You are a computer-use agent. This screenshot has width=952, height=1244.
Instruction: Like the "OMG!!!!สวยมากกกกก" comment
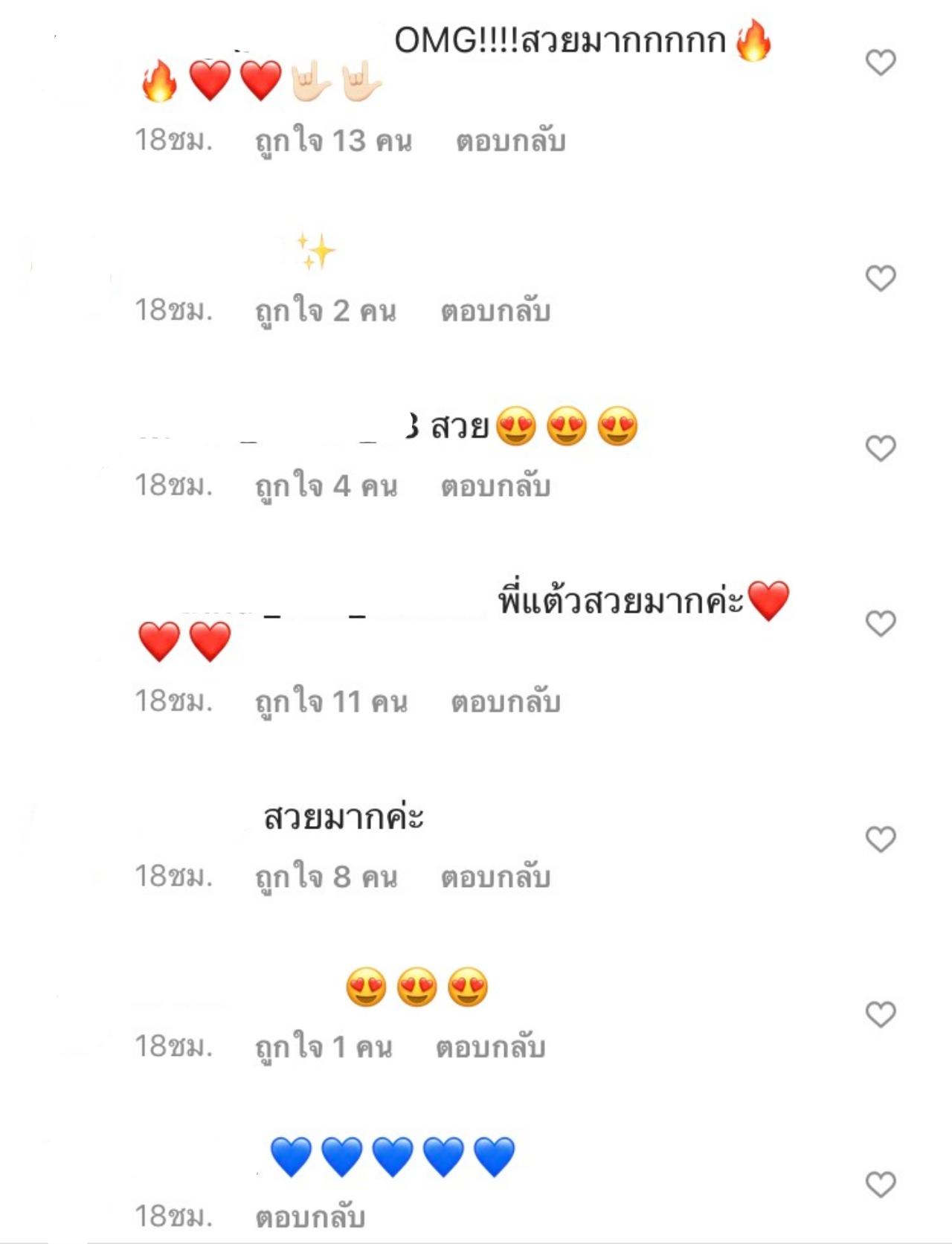coord(881,62)
